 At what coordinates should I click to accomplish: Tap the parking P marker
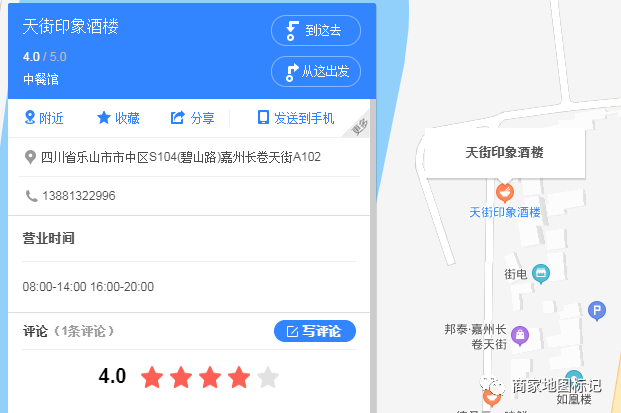pyautogui.click(x=597, y=310)
